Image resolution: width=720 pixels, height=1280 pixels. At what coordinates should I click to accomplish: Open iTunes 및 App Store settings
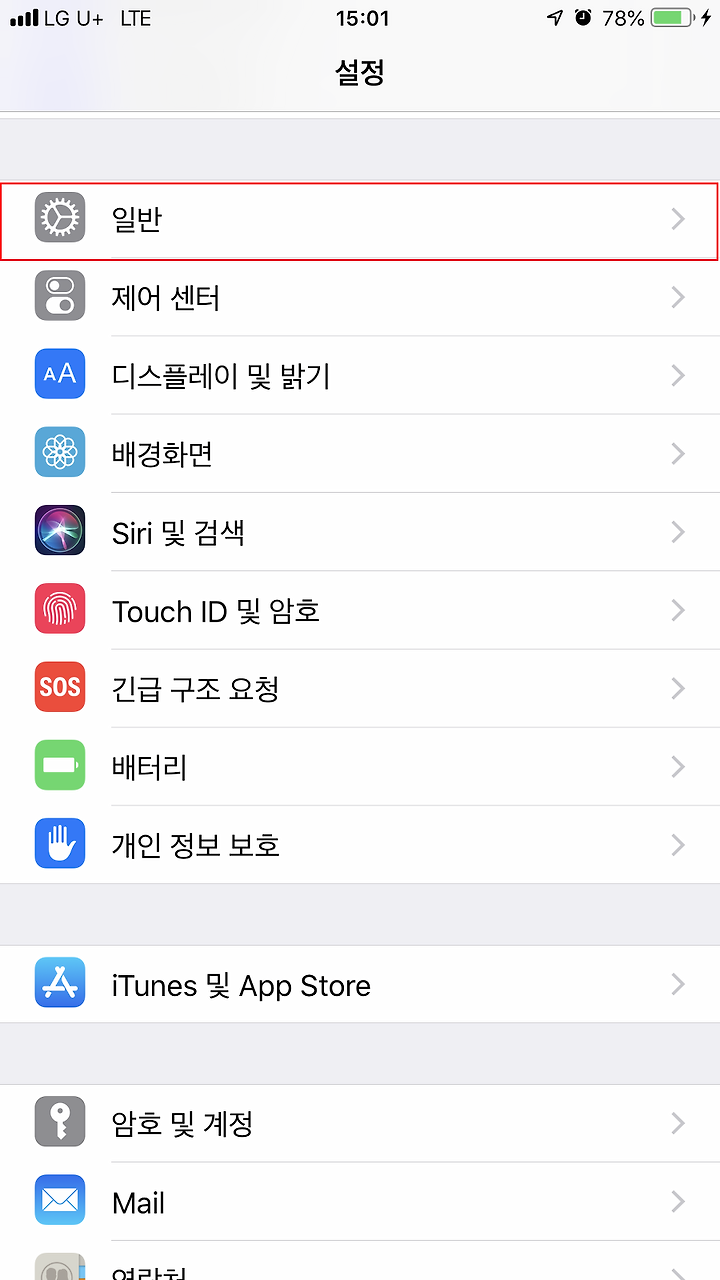click(x=360, y=985)
